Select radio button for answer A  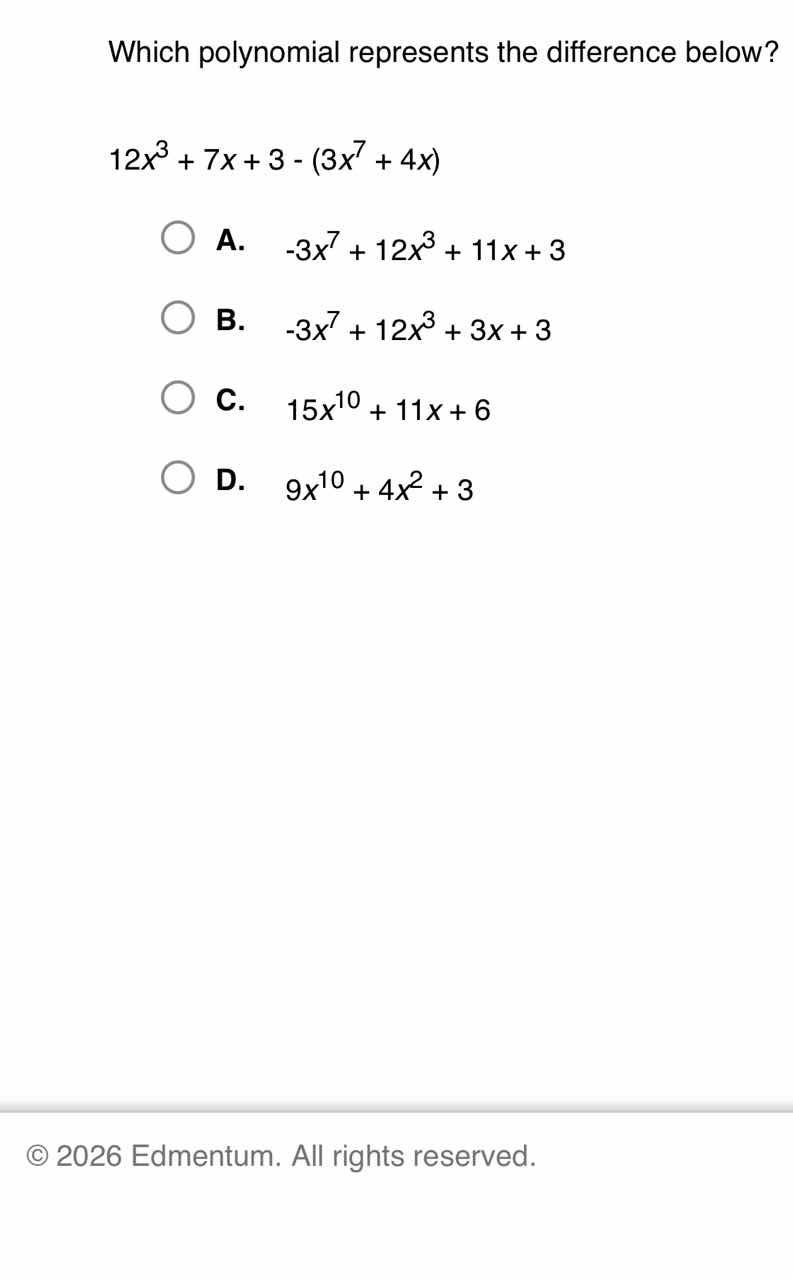pos(179,236)
